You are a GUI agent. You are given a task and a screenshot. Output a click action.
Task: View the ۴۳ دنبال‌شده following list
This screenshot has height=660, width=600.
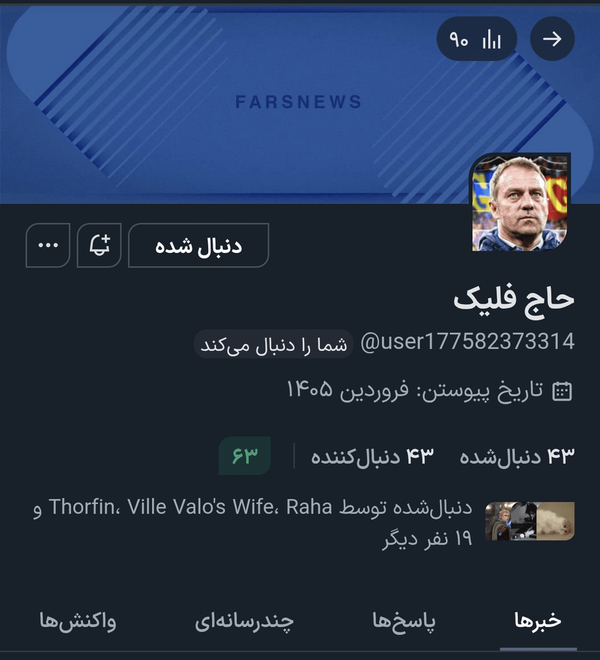point(517,456)
